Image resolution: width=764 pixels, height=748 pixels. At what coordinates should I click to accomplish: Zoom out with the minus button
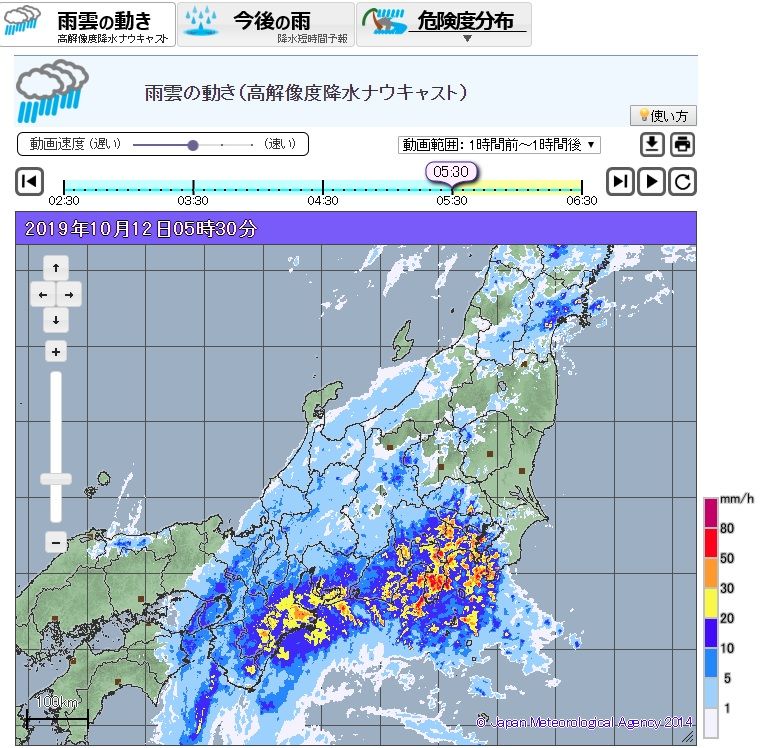click(56, 542)
